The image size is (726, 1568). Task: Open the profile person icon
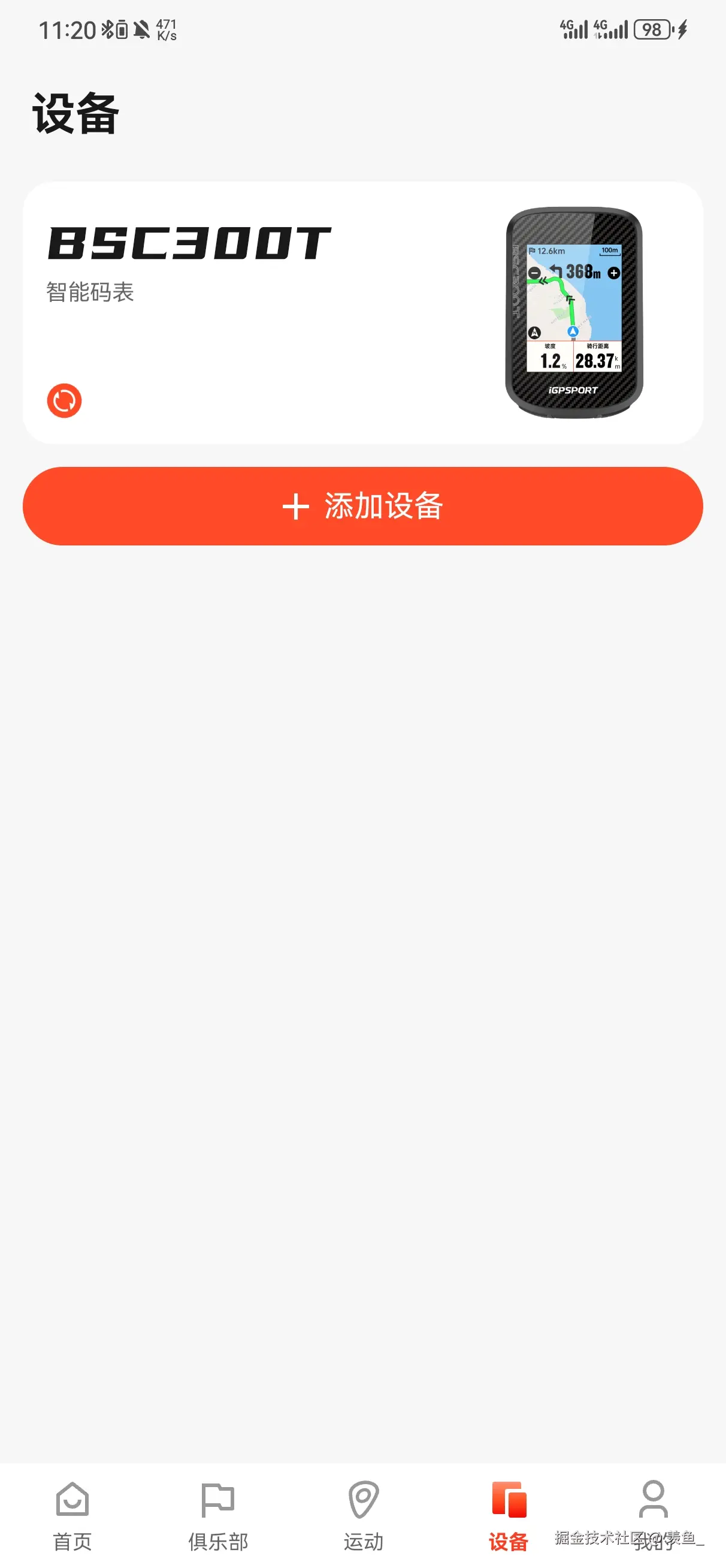[x=654, y=1497]
